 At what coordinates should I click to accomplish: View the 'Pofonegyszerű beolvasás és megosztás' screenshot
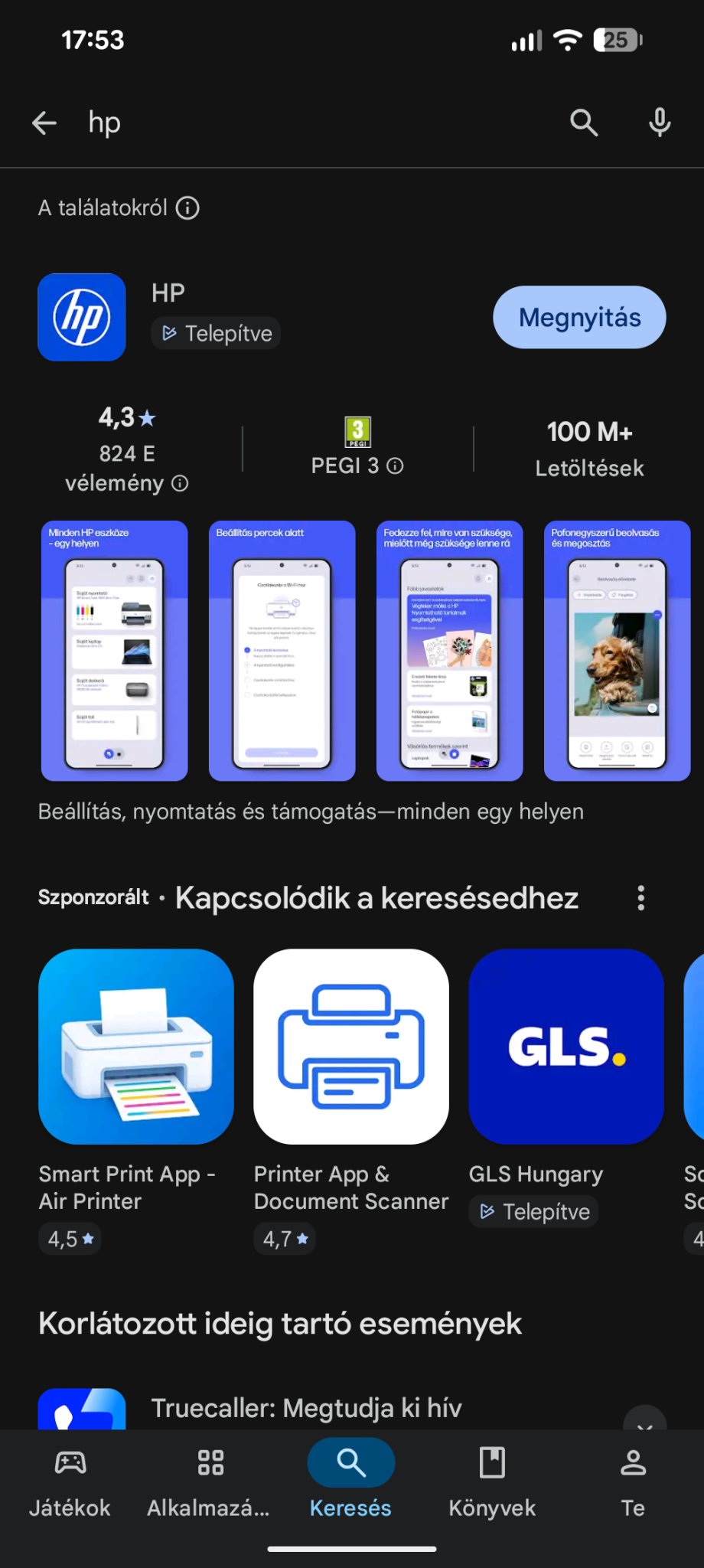(x=617, y=651)
